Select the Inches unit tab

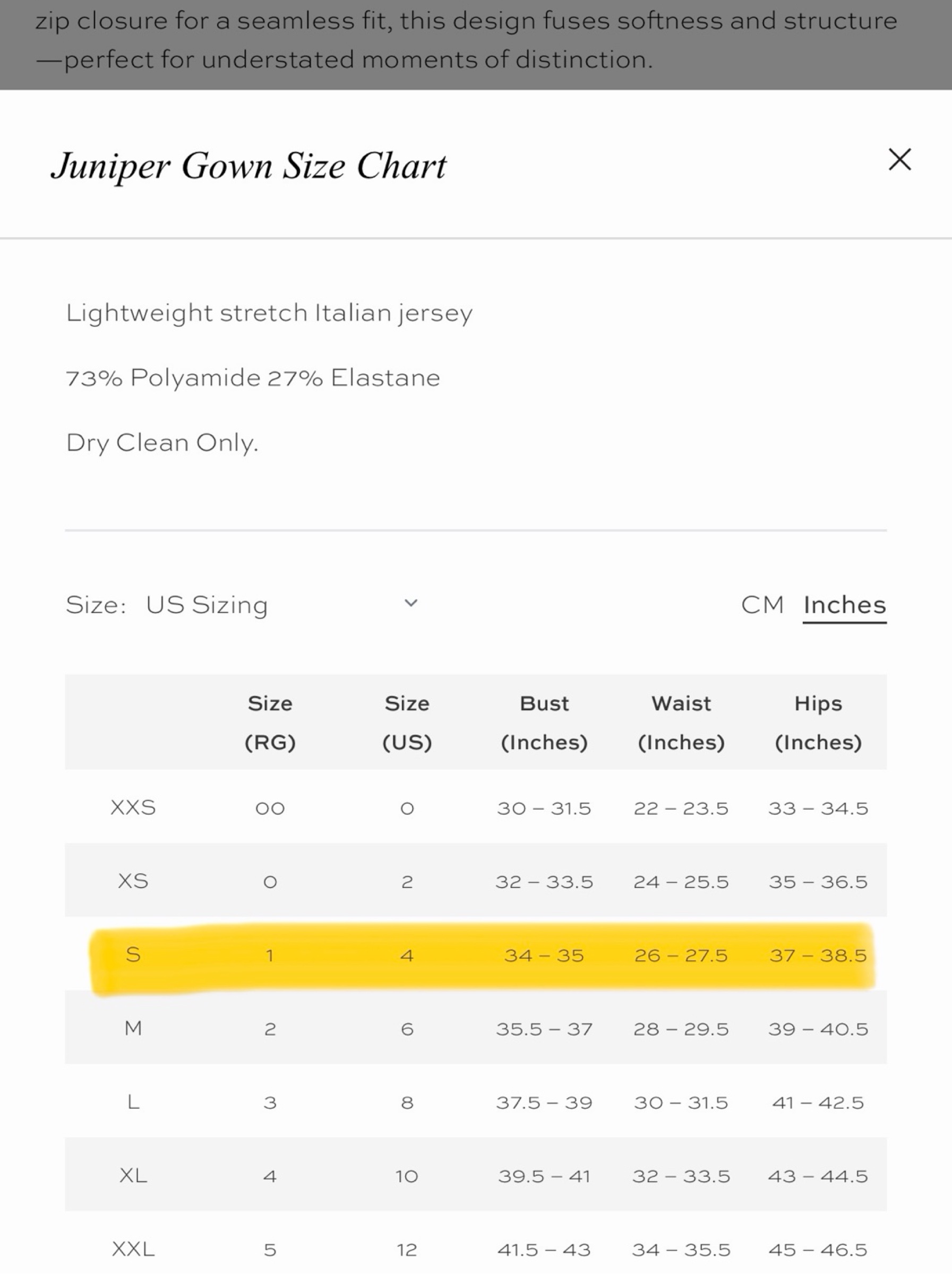pyautogui.click(x=844, y=606)
